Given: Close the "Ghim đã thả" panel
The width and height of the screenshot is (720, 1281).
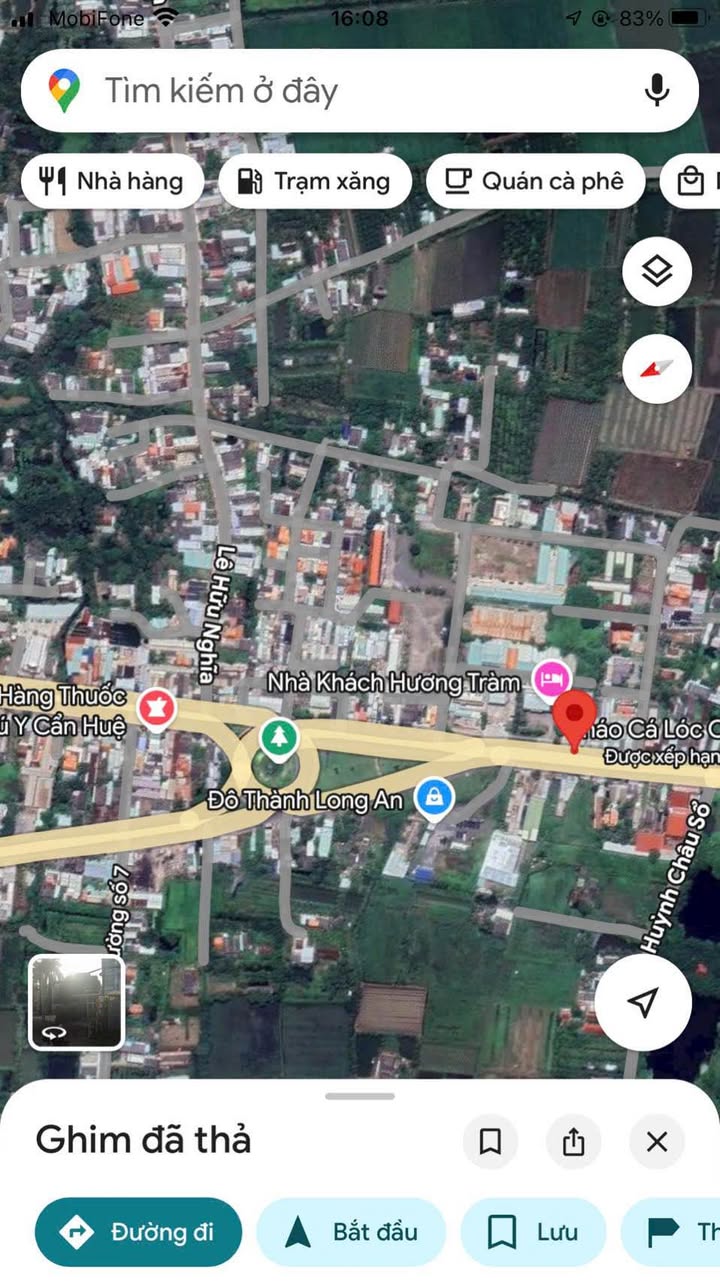Looking at the screenshot, I should coord(656,1142).
